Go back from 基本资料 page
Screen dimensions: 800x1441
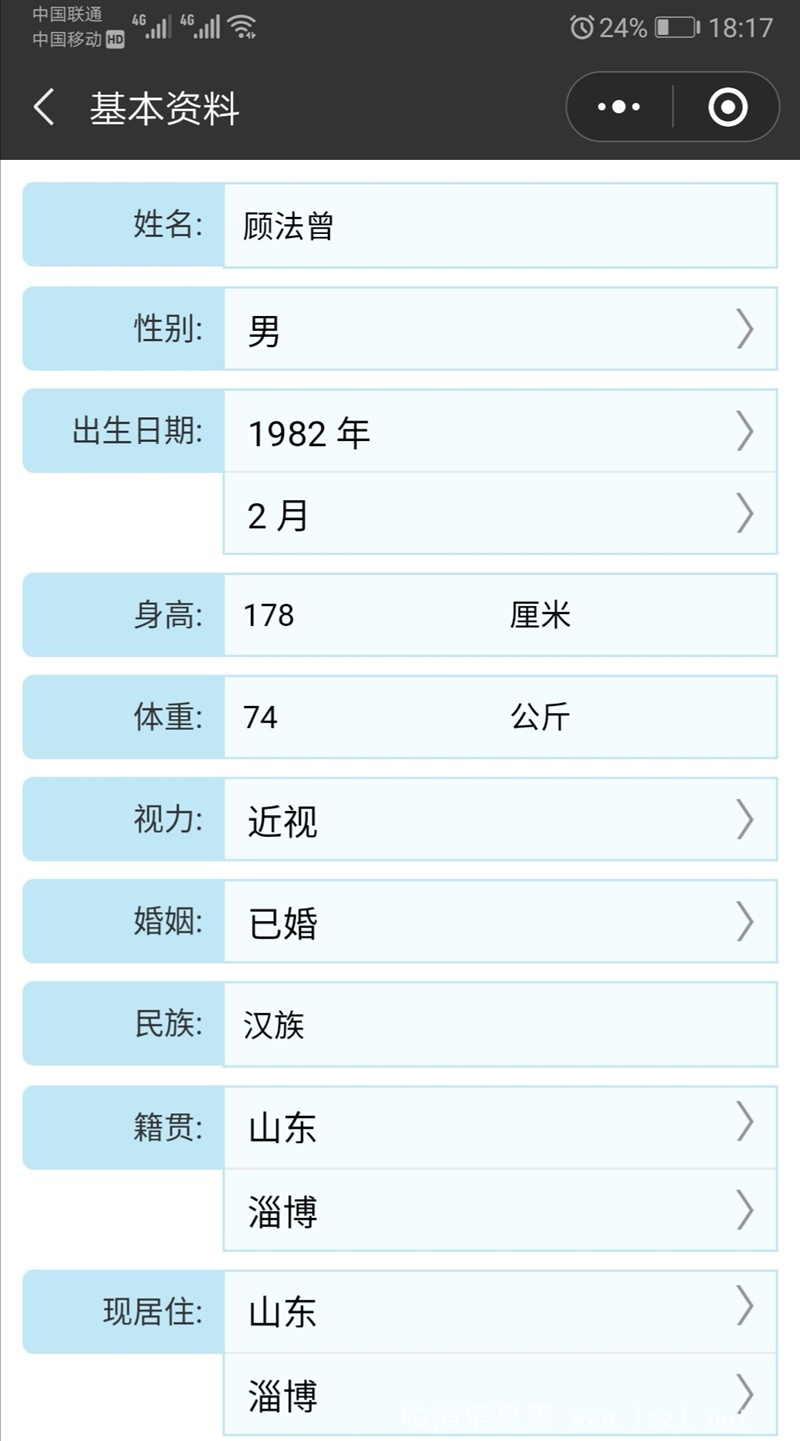coord(43,107)
